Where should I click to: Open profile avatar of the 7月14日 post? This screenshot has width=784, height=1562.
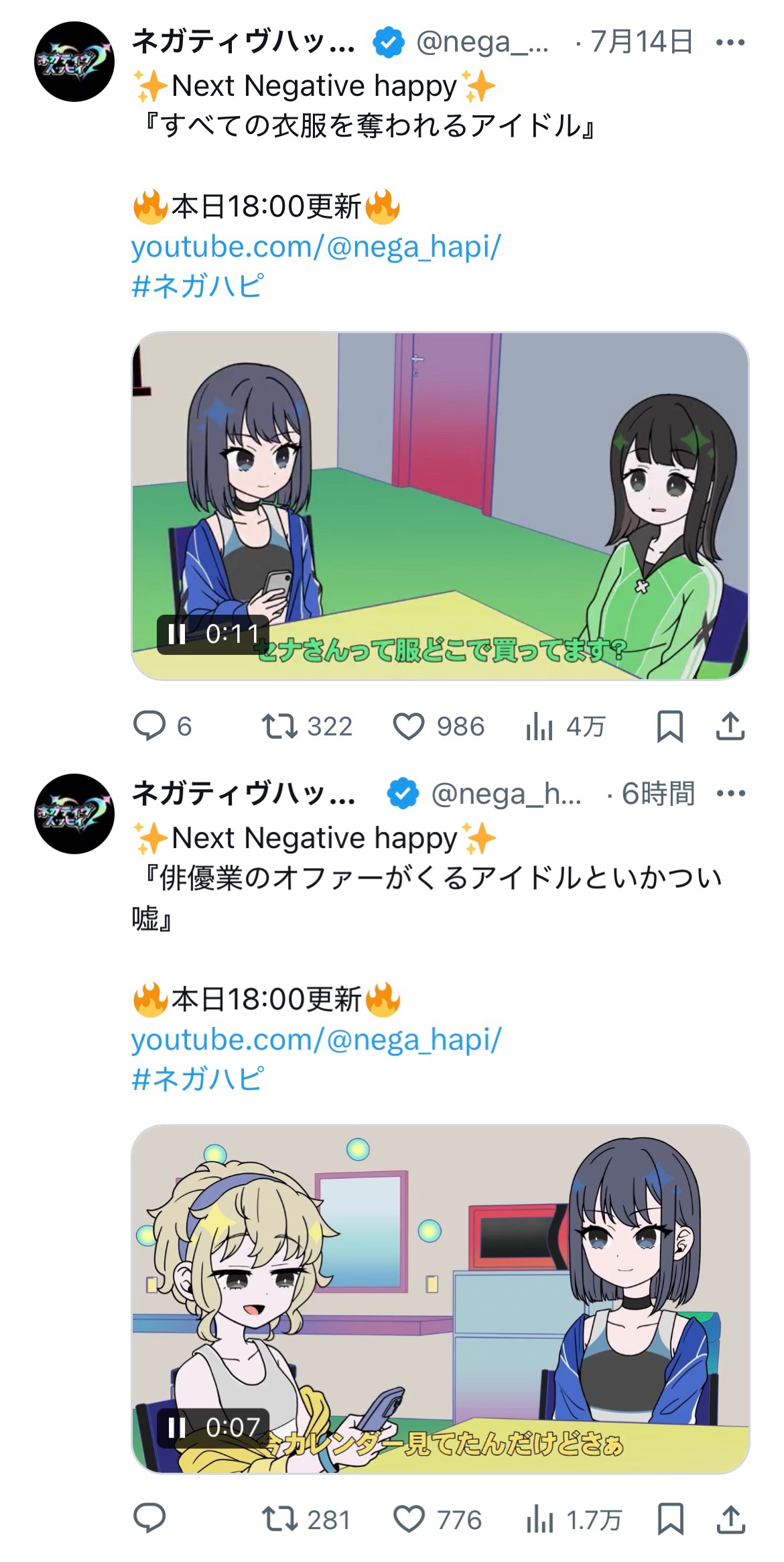click(x=74, y=62)
